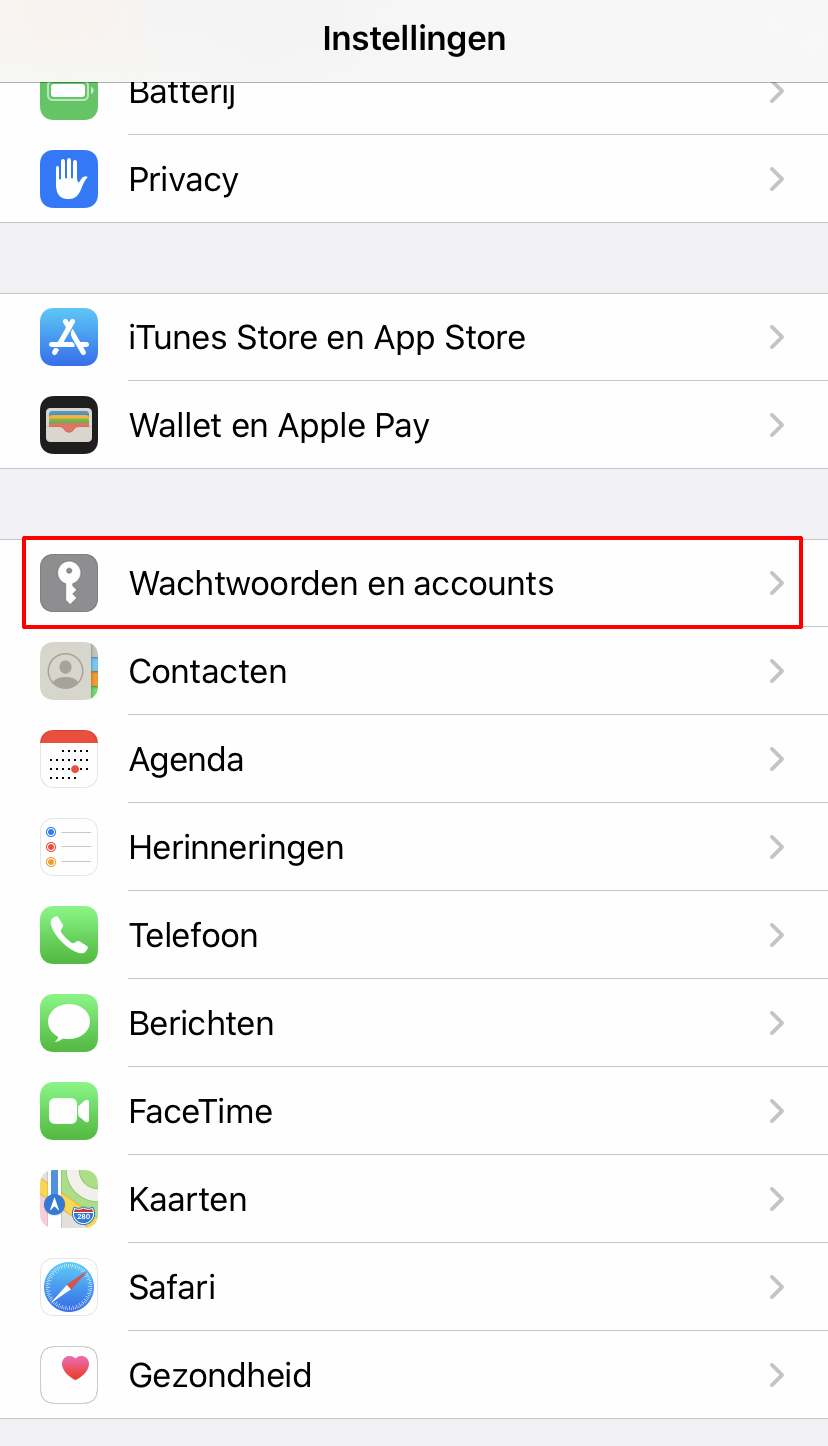
Task: Open Kaarten settings
Action: (414, 1199)
